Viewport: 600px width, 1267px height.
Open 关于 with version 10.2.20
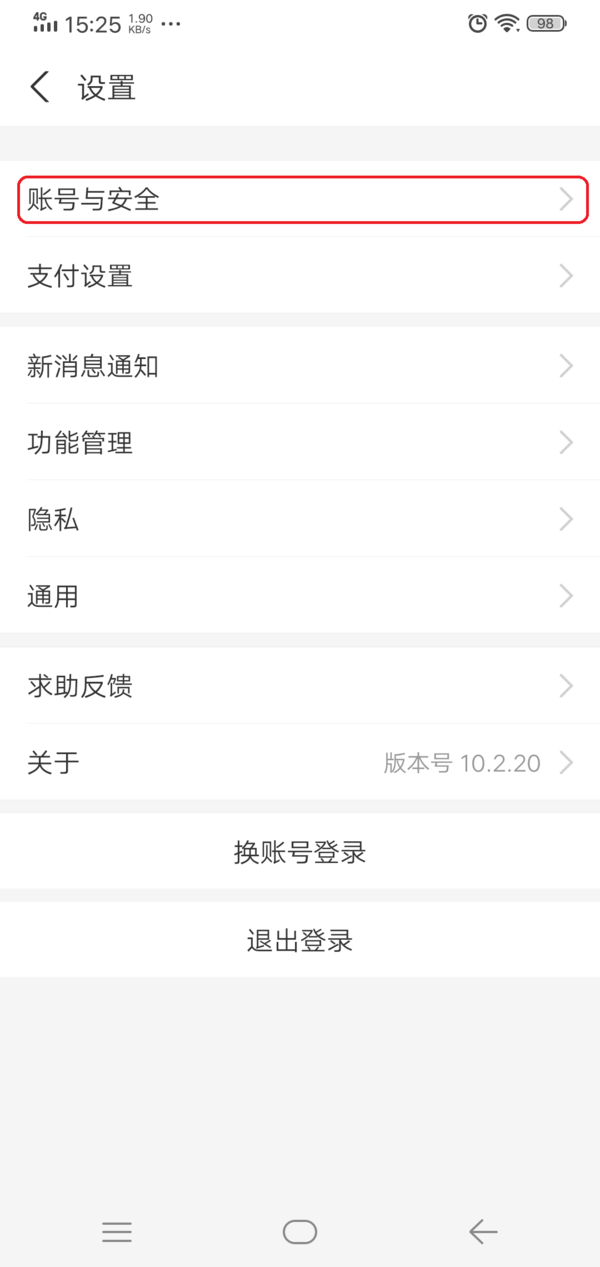pyautogui.click(x=300, y=763)
